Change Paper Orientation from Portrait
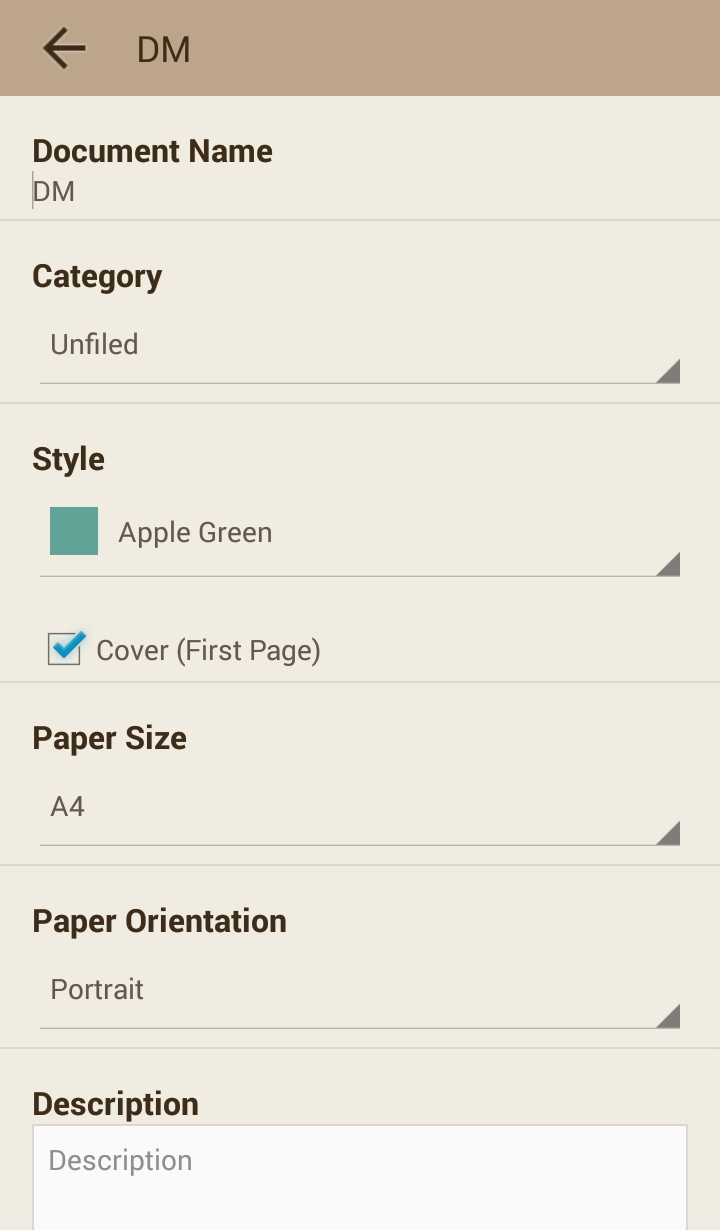Image resolution: width=720 pixels, height=1230 pixels. tap(360, 991)
